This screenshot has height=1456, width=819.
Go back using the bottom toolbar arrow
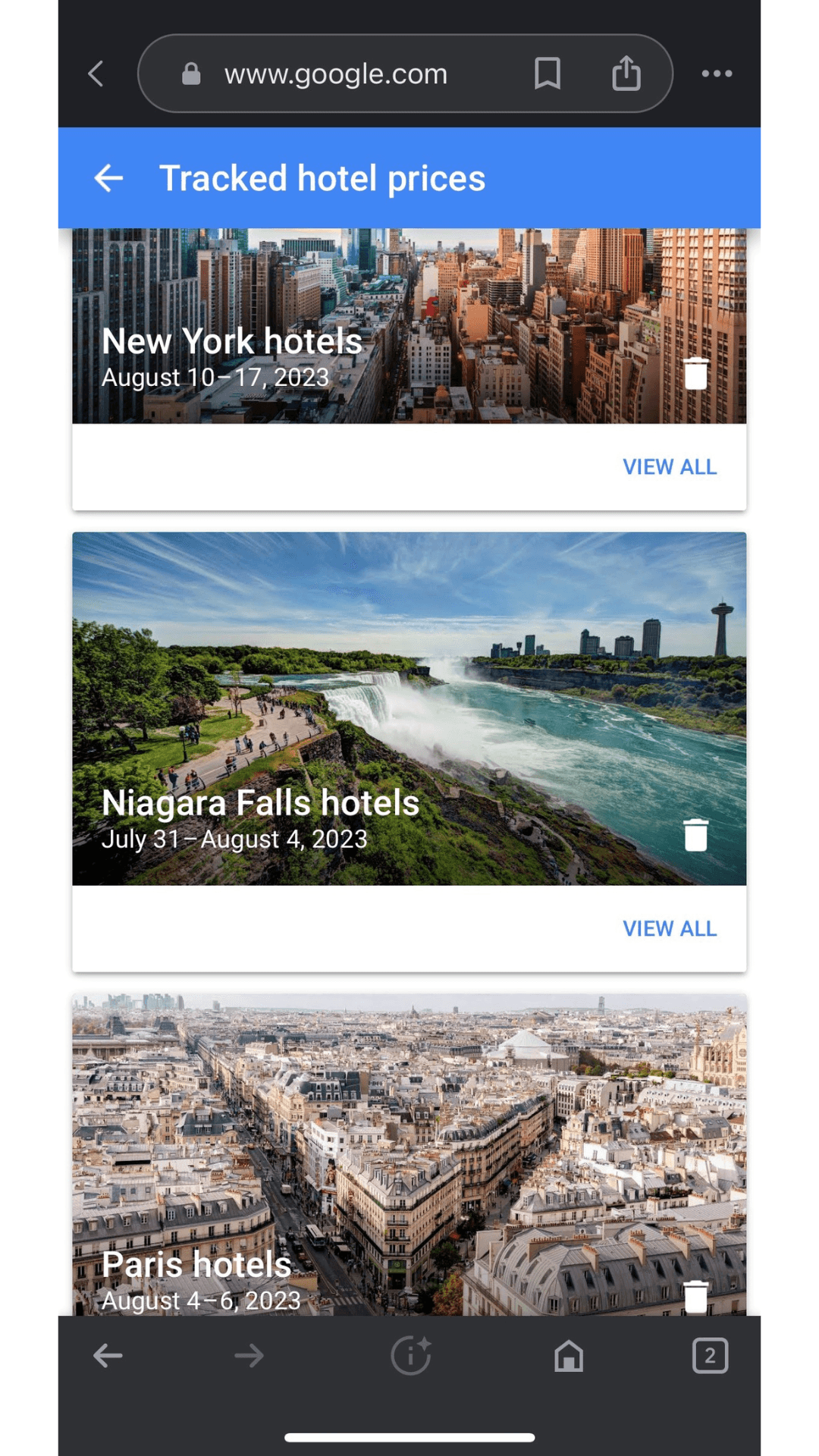108,1356
